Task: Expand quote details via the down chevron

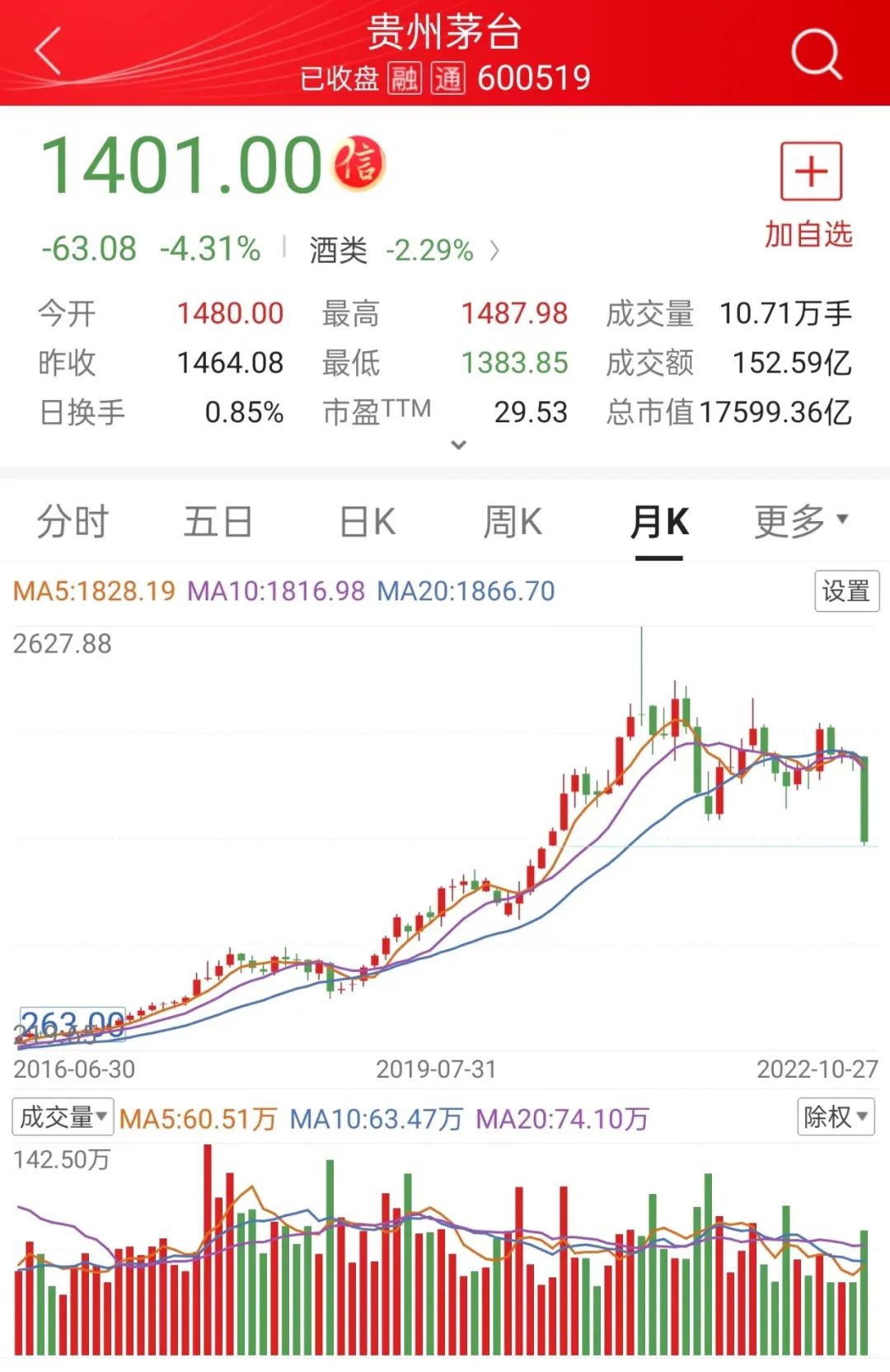Action: tap(459, 445)
